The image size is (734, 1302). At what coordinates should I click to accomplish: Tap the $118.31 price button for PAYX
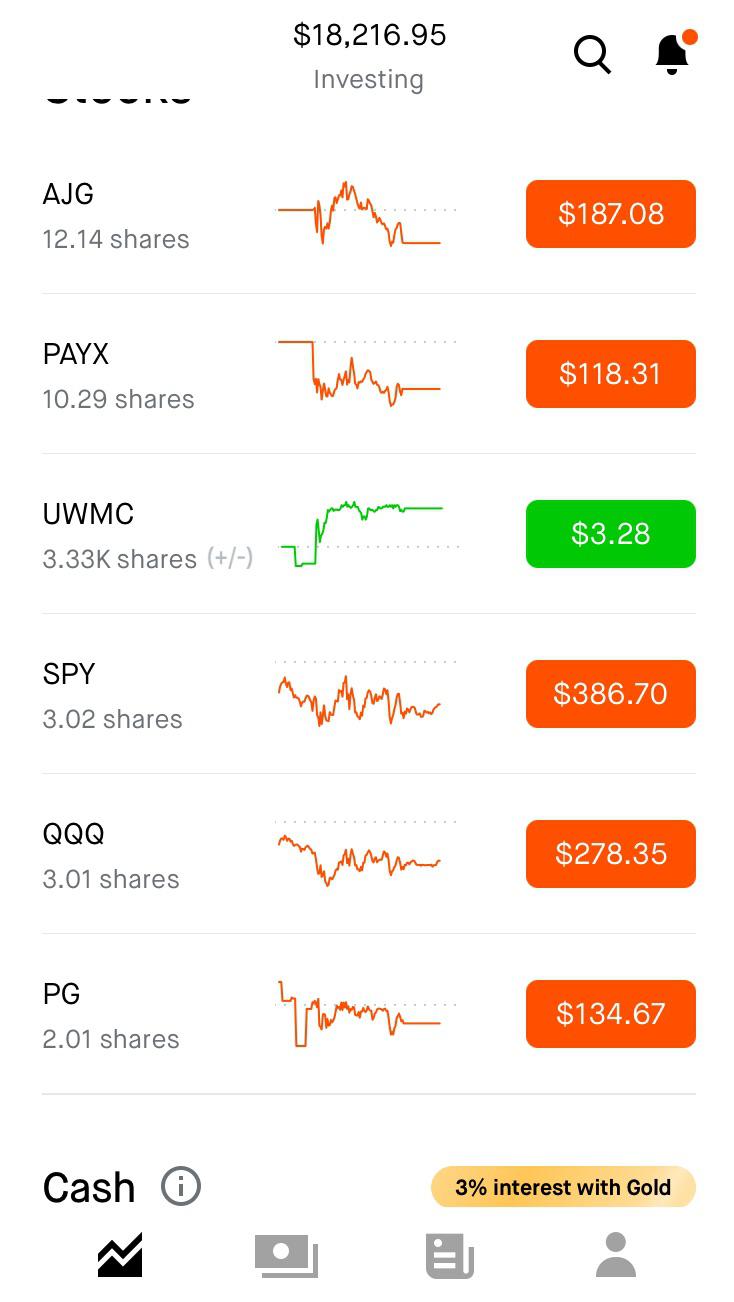pos(610,374)
